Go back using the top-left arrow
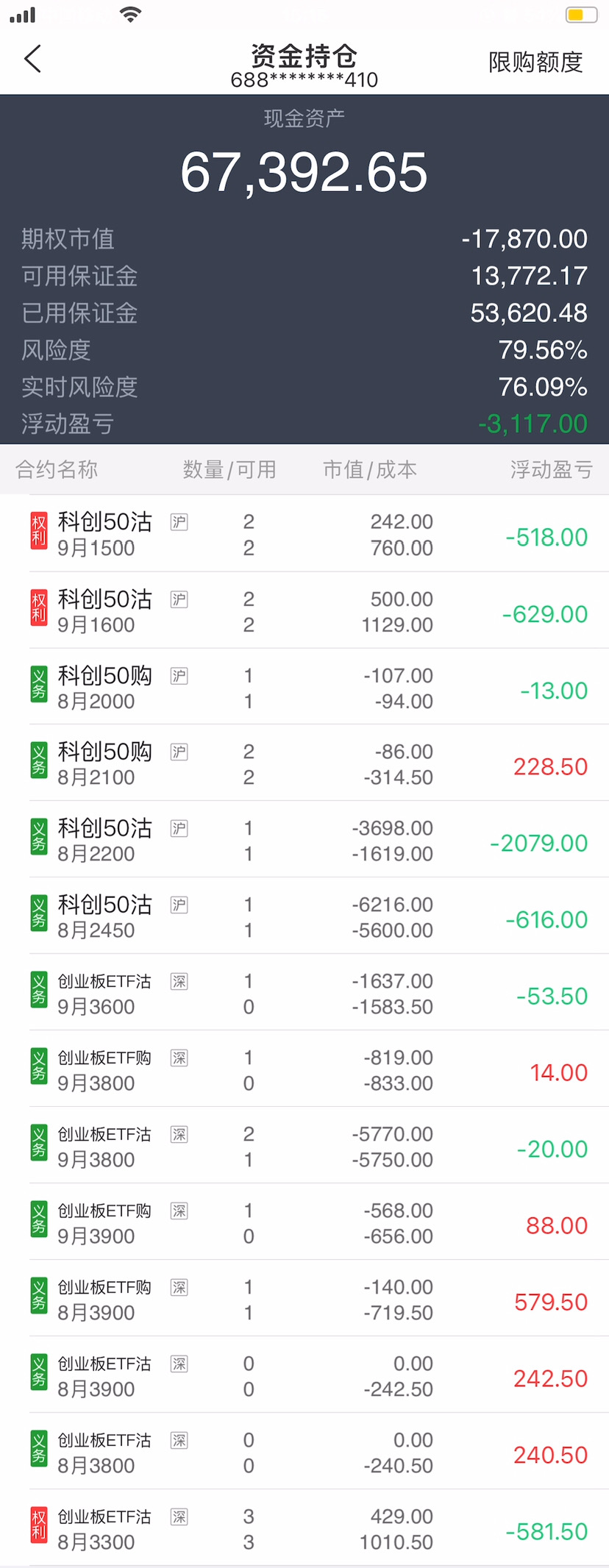Viewport: 609px width, 1568px height. (x=32, y=59)
